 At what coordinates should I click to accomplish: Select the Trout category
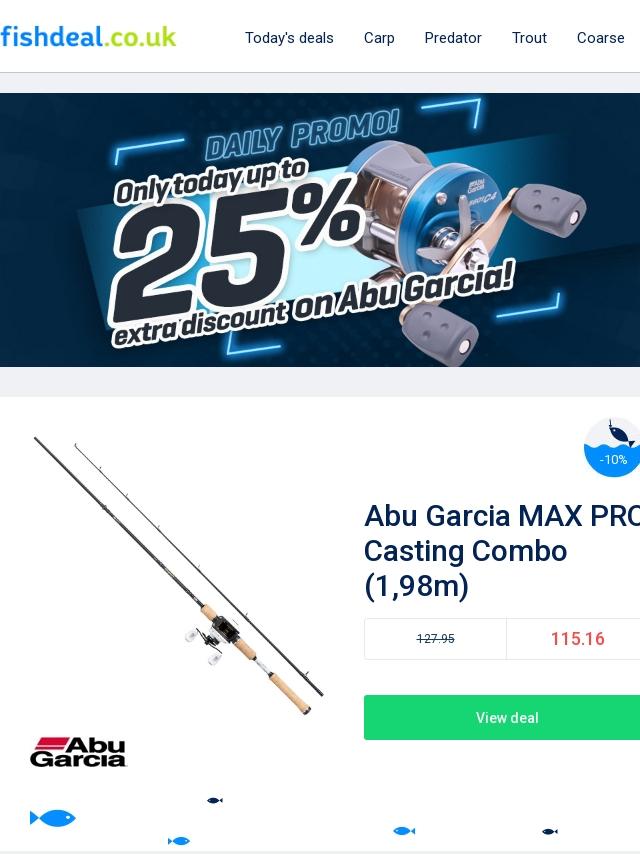pyautogui.click(x=529, y=38)
